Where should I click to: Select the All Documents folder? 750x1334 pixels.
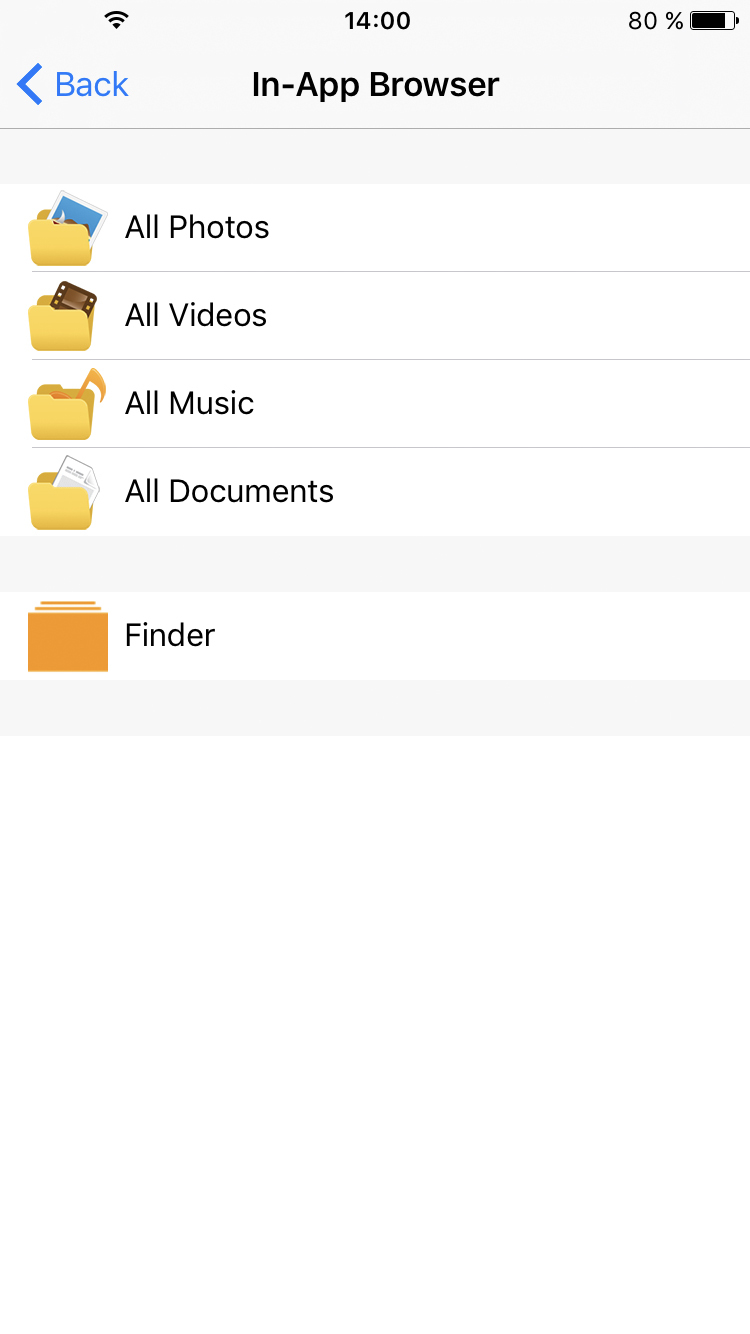click(x=229, y=492)
